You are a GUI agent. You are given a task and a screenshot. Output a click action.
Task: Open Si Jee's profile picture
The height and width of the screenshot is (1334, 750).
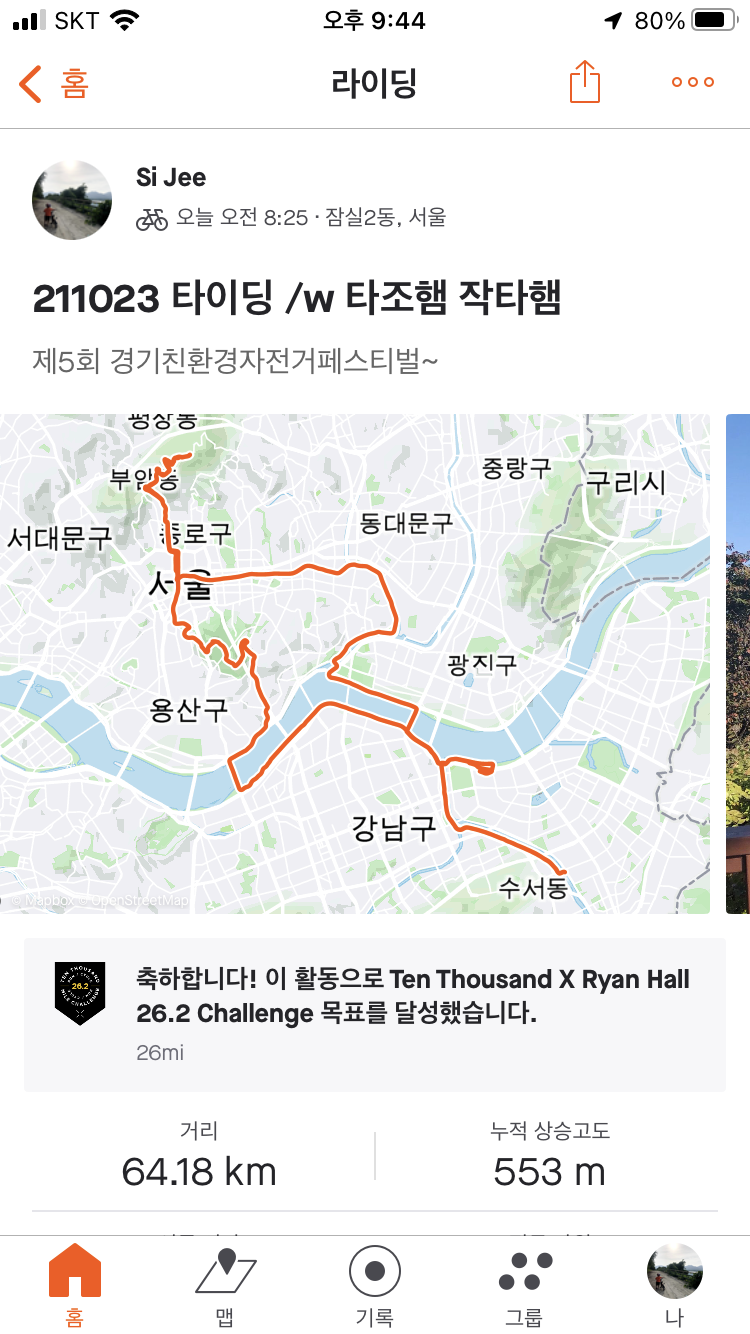[x=72, y=200]
